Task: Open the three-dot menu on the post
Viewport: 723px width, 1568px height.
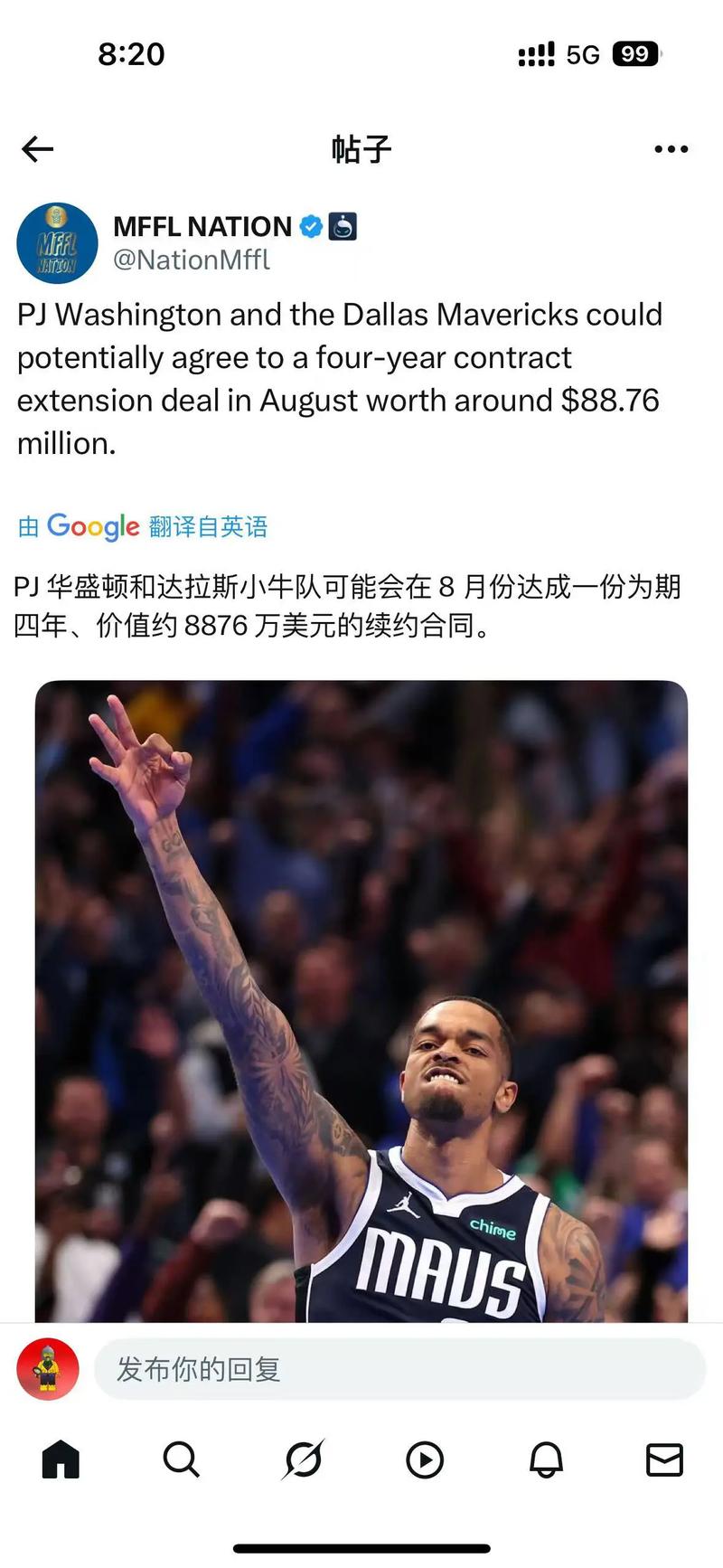Action: click(x=669, y=147)
